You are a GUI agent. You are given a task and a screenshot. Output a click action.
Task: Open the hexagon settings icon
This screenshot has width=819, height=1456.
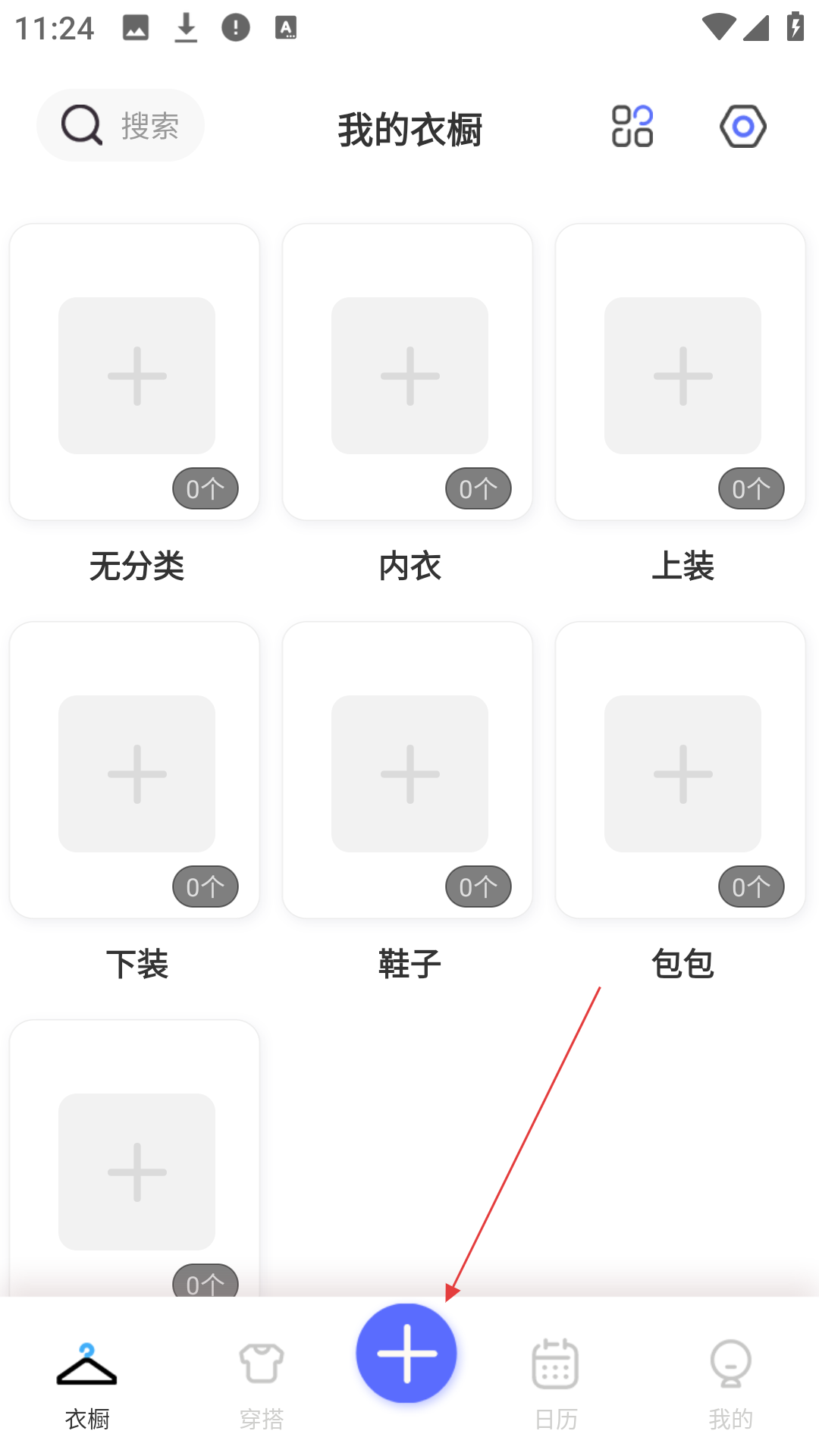coord(742,126)
